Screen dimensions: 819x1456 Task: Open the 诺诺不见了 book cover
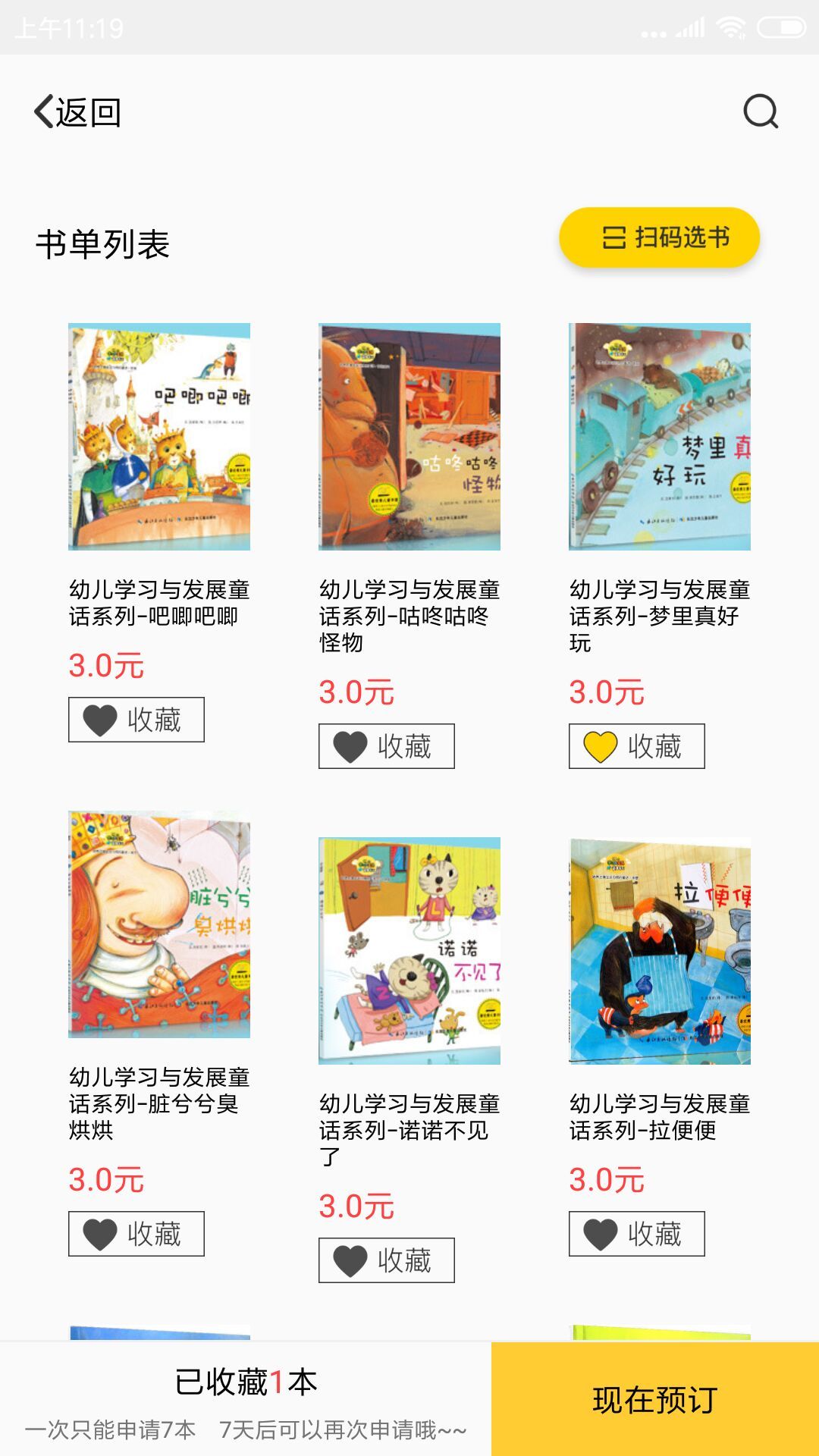pos(409,948)
